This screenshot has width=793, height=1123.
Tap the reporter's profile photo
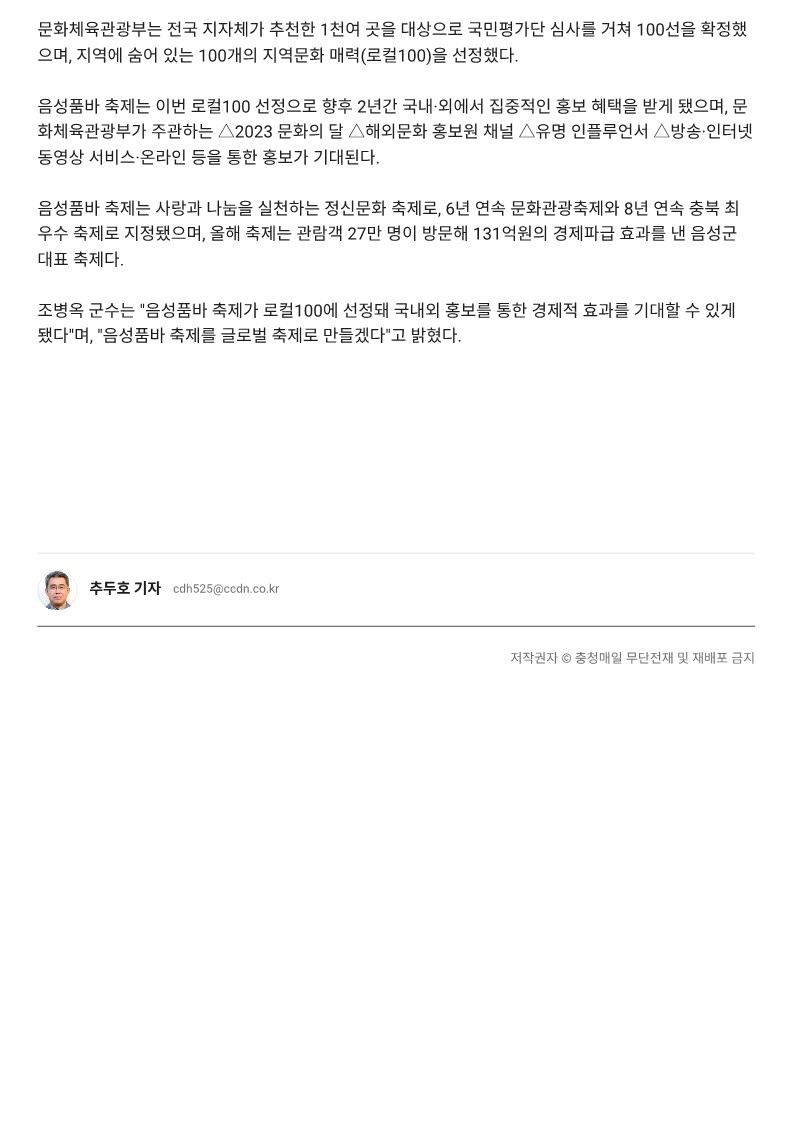coord(57,589)
